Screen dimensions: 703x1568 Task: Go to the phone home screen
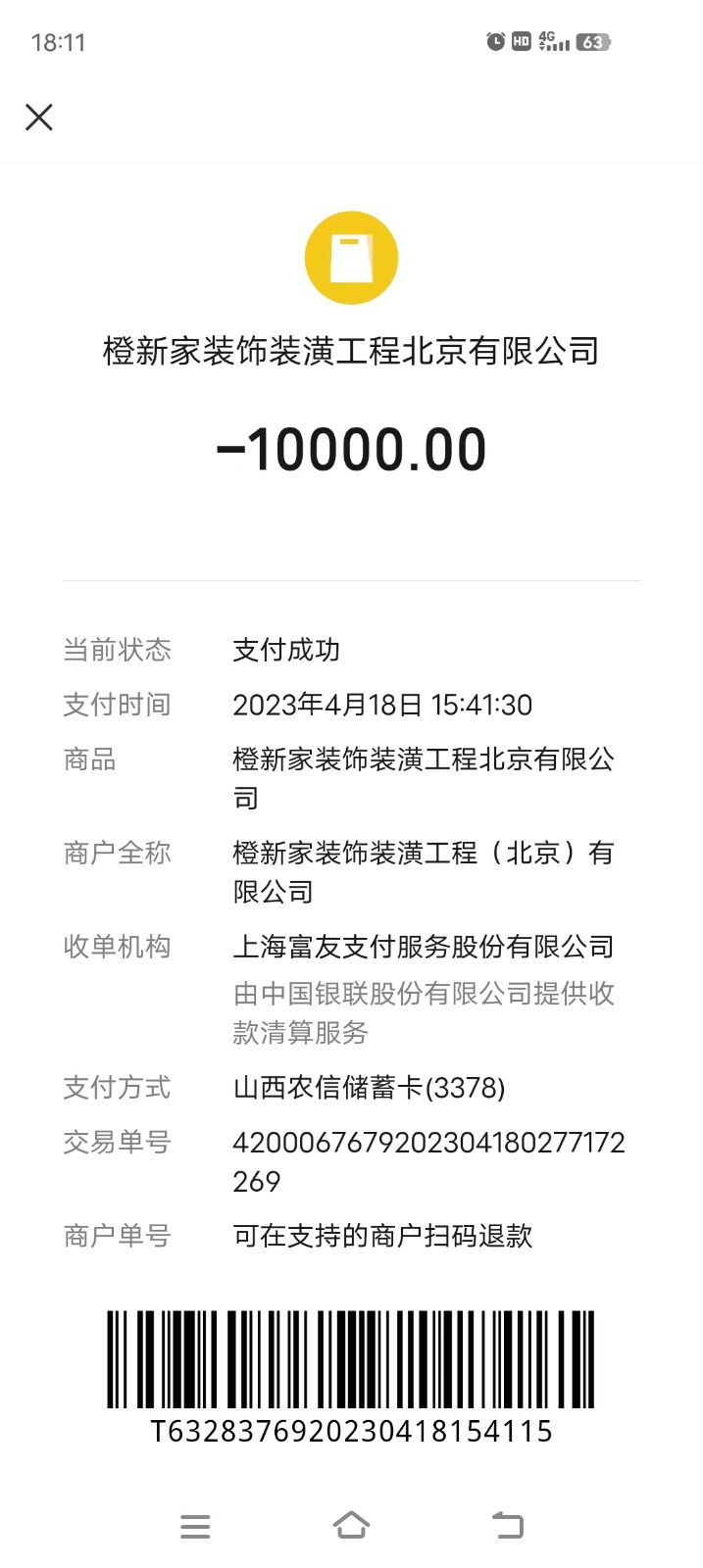351,1525
